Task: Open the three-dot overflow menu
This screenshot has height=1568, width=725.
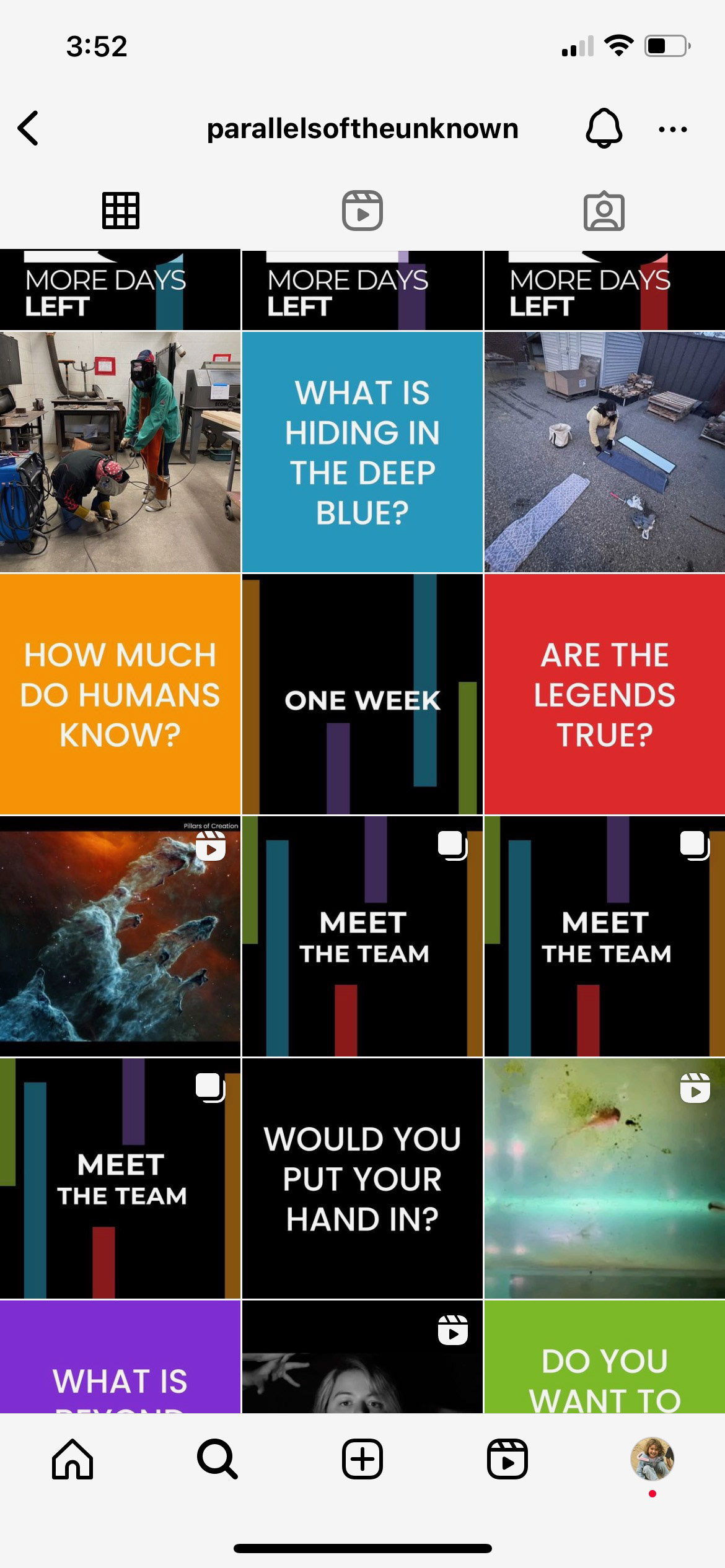Action: coord(672,129)
